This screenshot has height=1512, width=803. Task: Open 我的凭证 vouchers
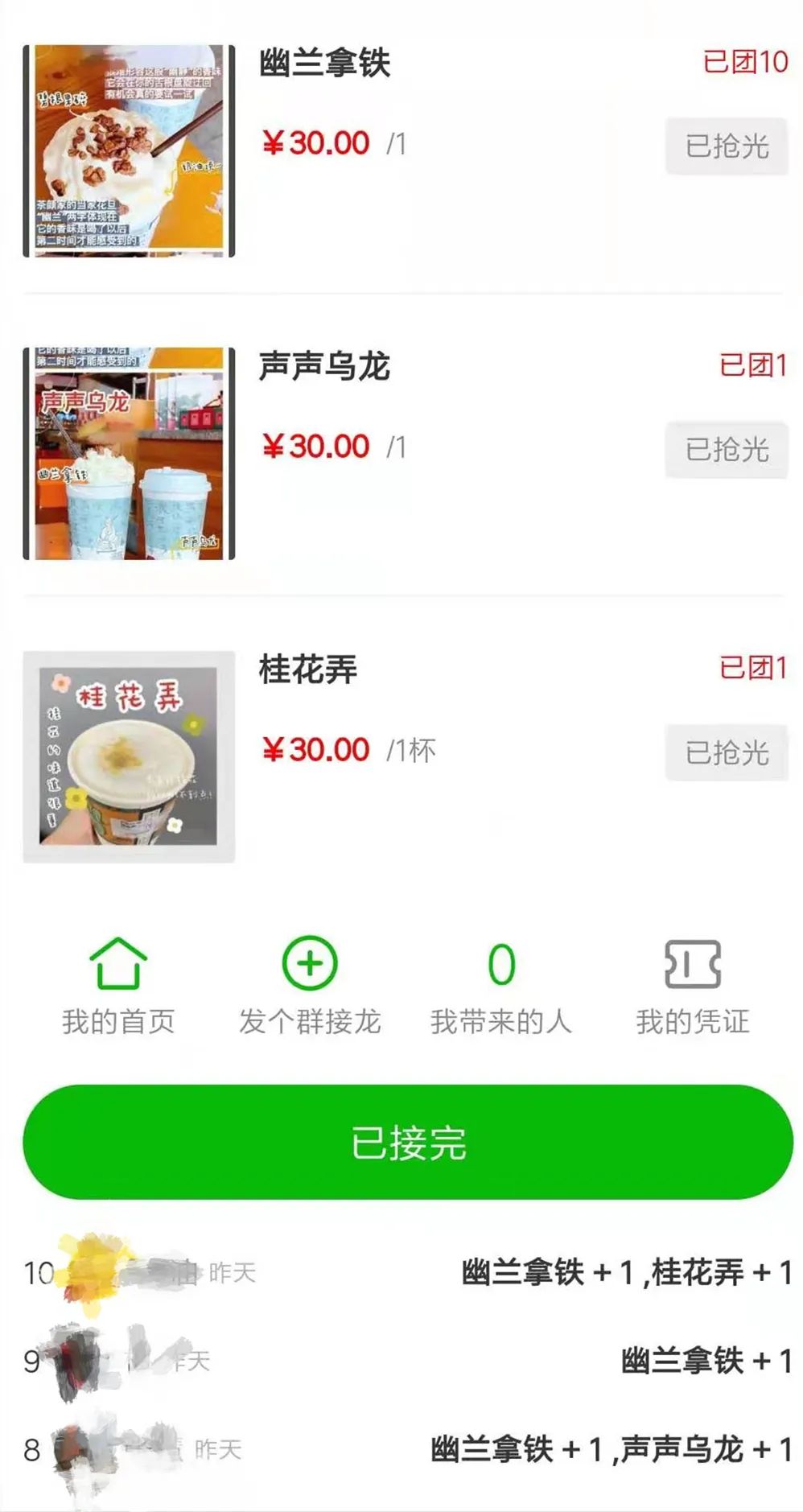pos(692,986)
